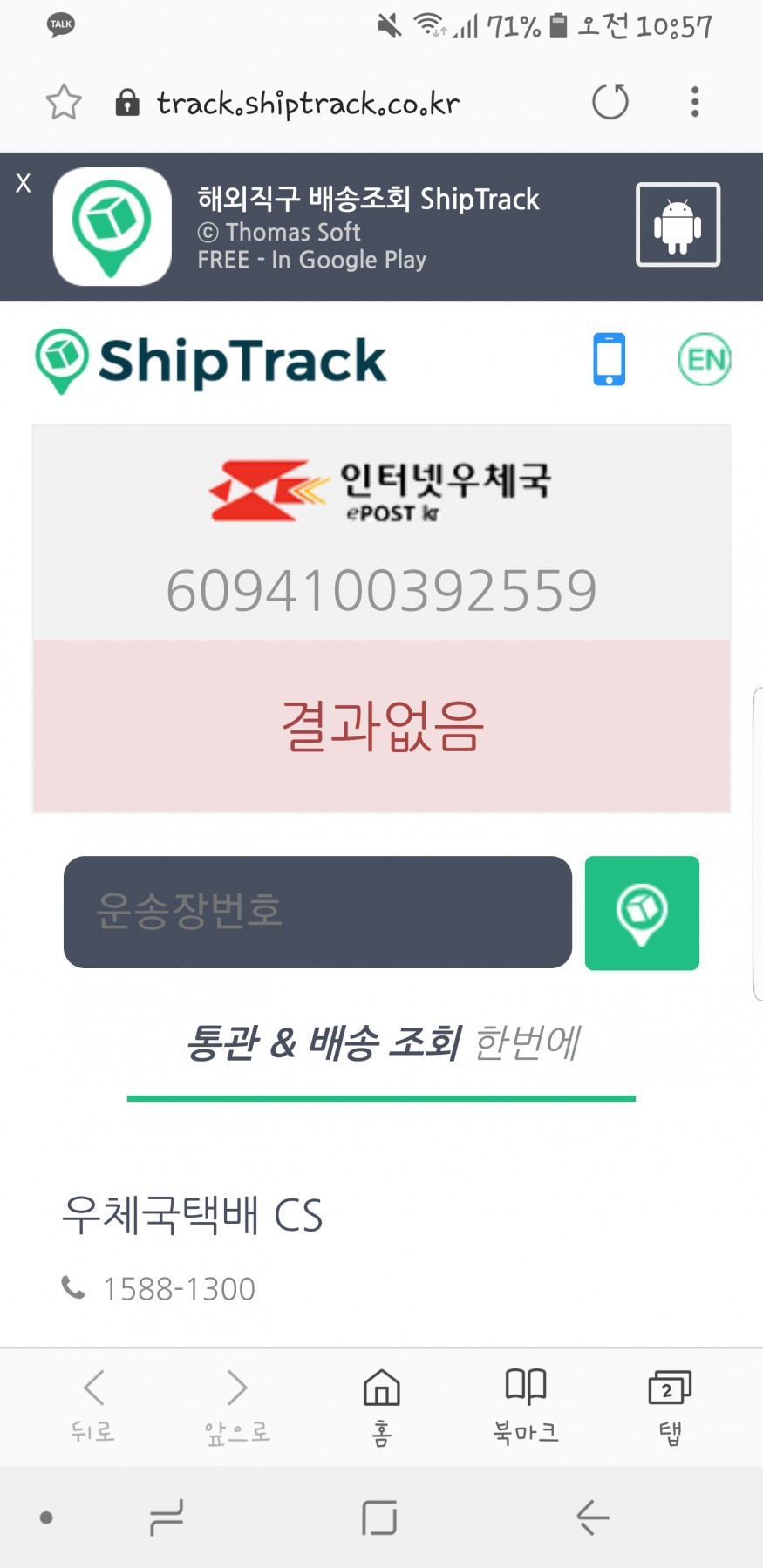View open tabs via 탭

[x=670, y=1403]
